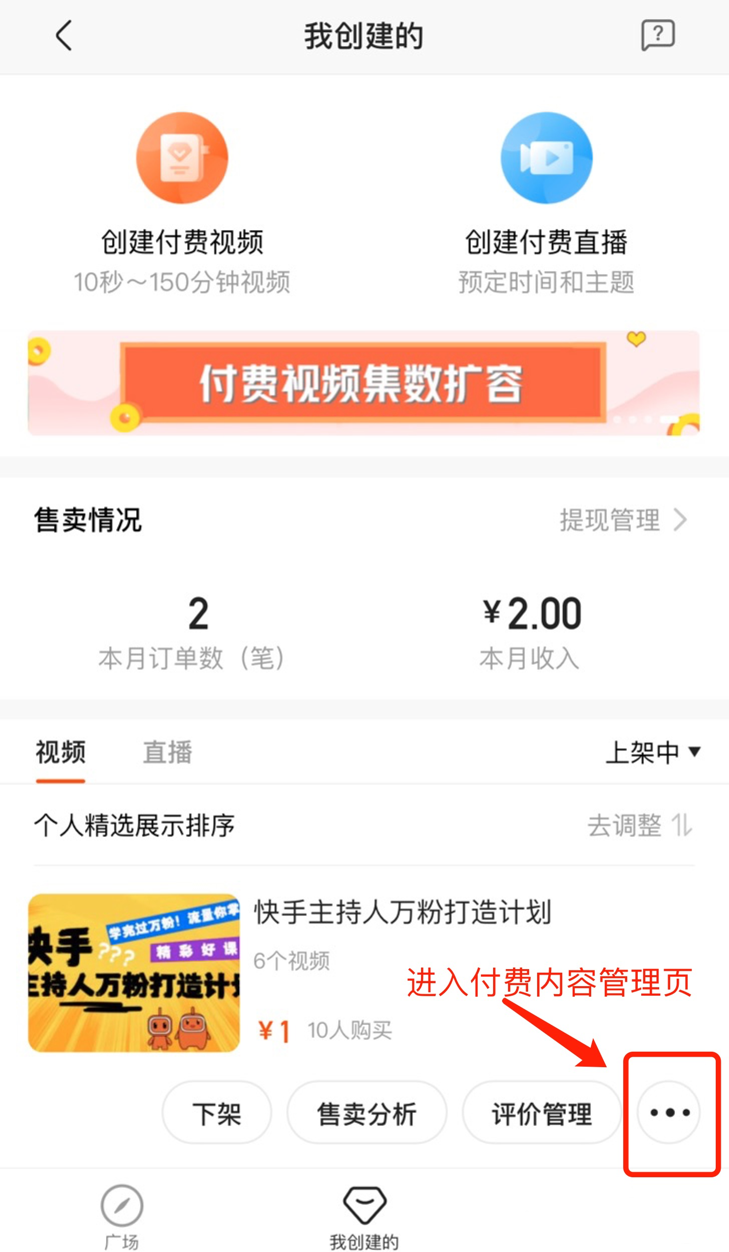Tap 去调整 to reorder featured items

click(x=639, y=826)
